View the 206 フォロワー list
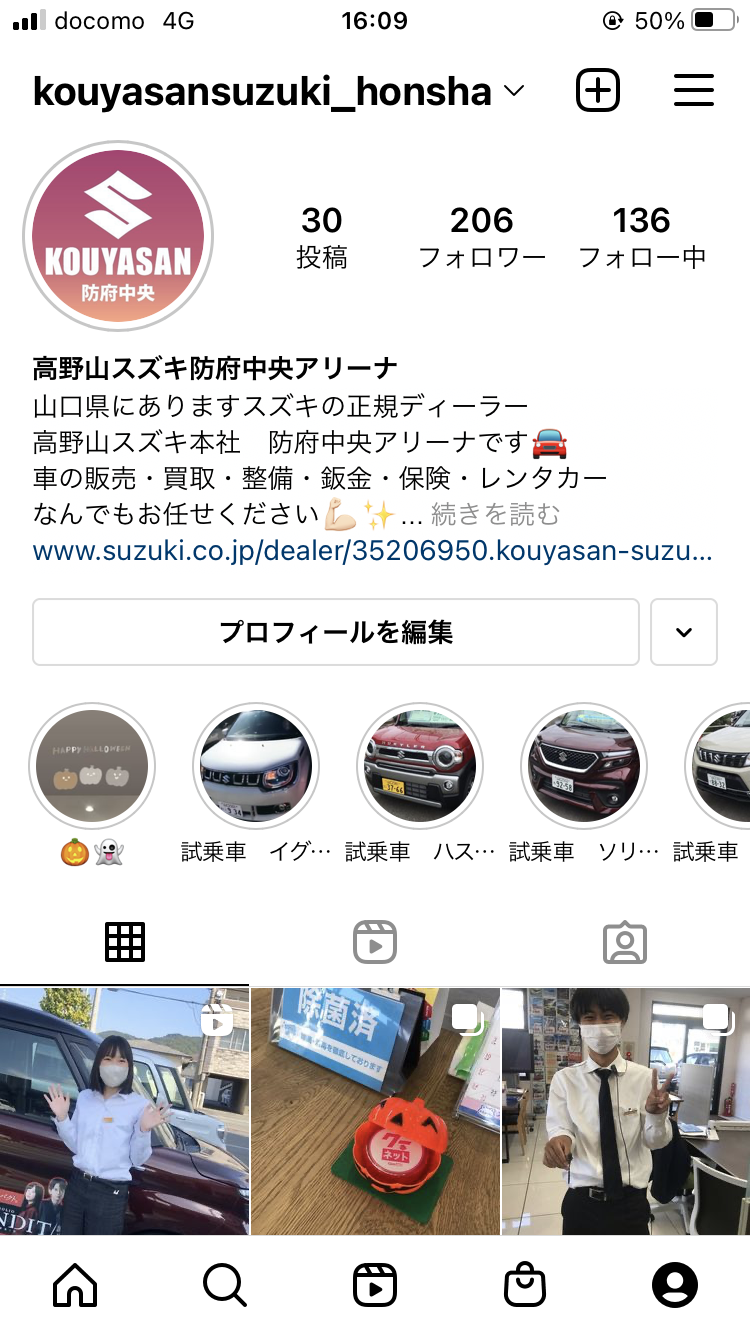750x1334 pixels. pos(482,237)
